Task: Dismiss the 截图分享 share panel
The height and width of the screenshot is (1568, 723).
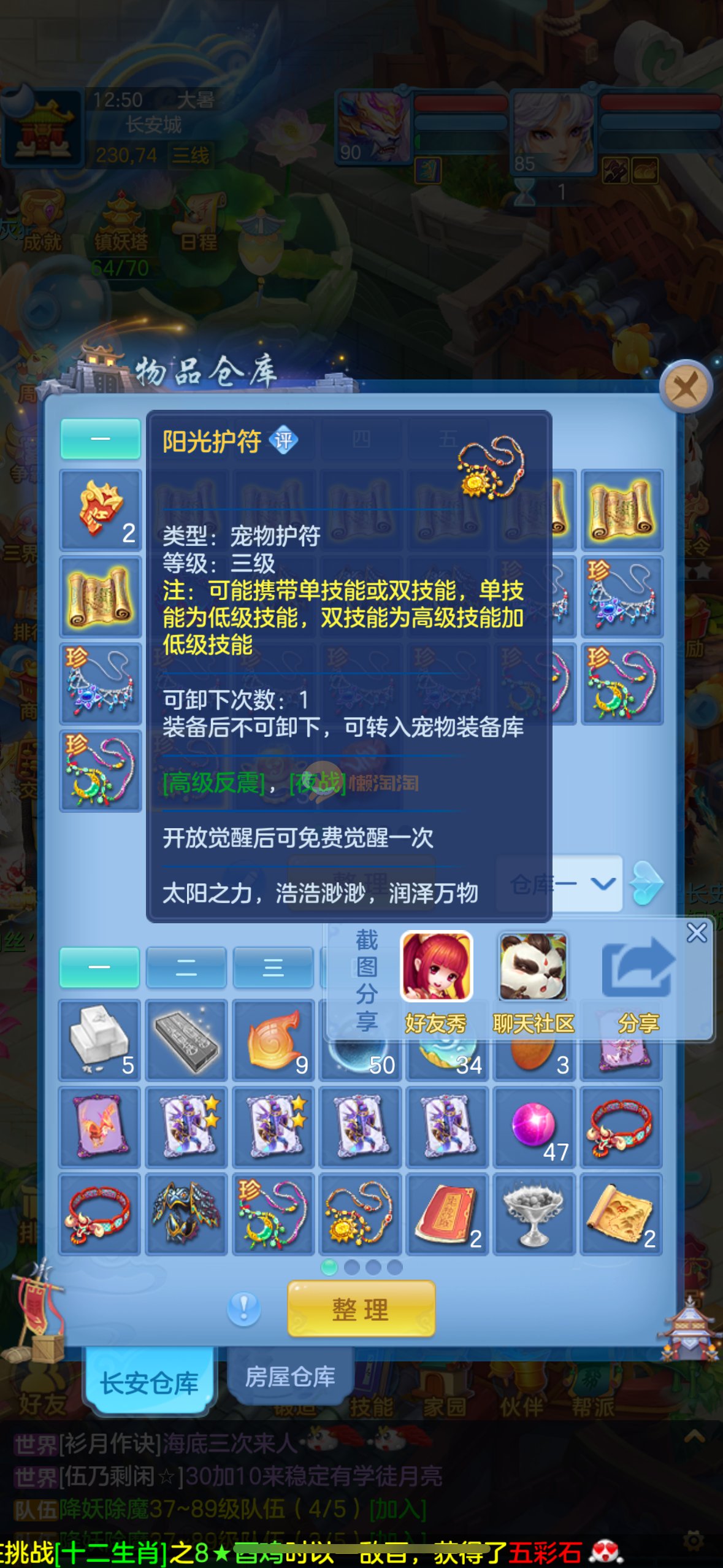Action: 696,933
